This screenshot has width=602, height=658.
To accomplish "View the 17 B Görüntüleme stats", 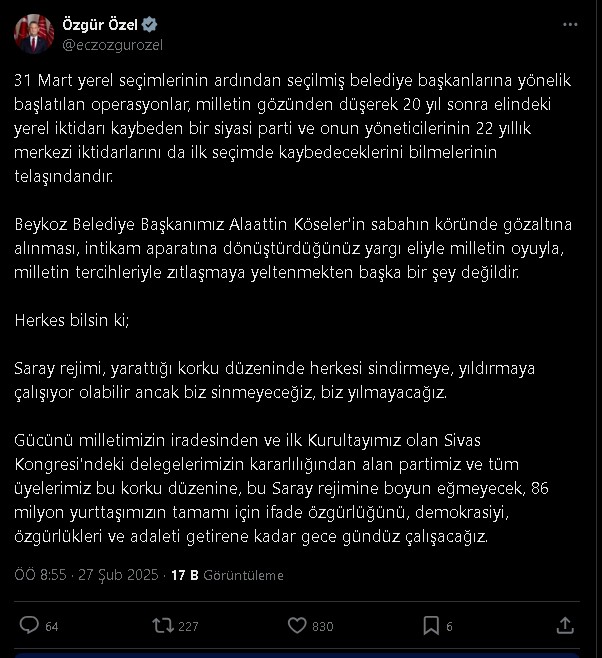I will click(x=227, y=575).
